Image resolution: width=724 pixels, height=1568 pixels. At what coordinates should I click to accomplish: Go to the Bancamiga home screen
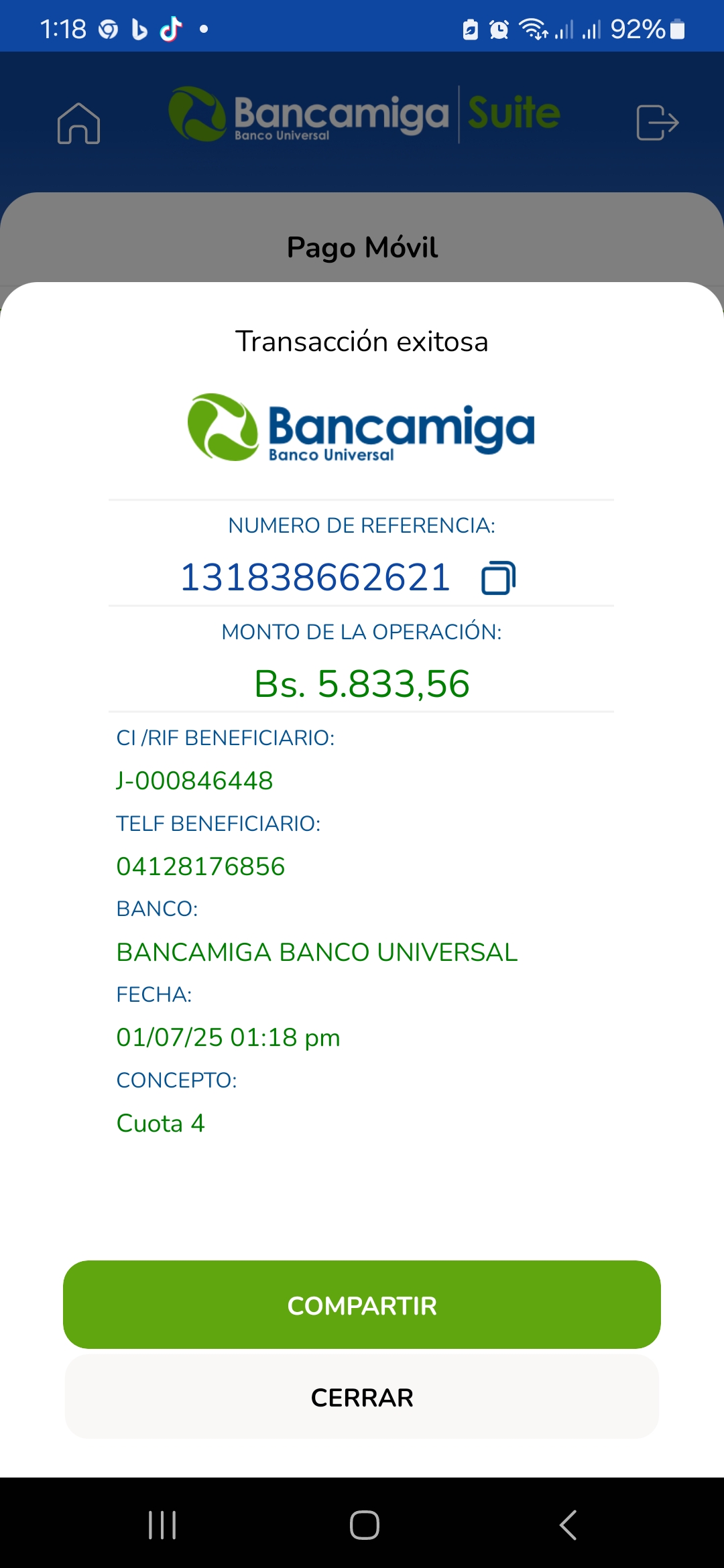[78, 123]
